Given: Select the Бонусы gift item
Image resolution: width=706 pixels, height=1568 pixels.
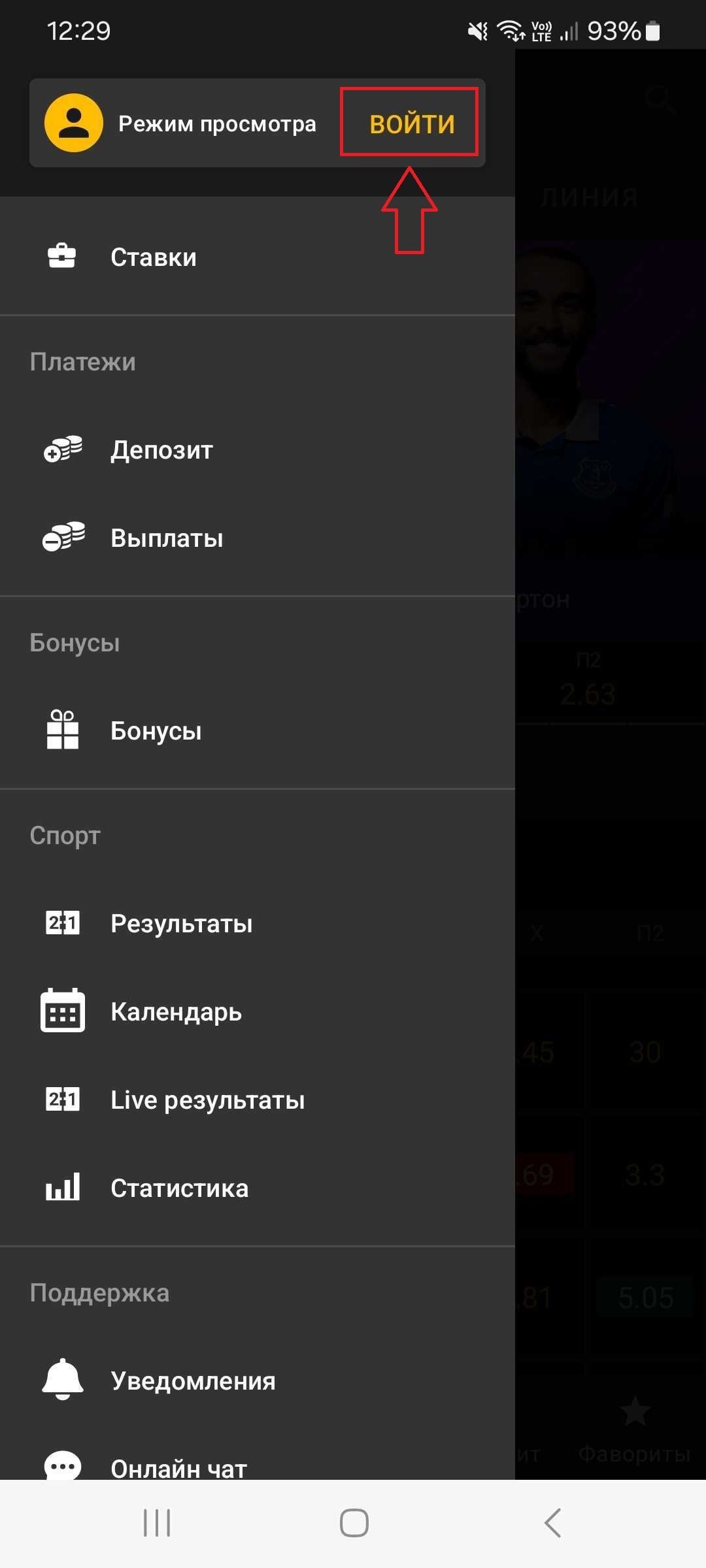Looking at the screenshot, I should pyautogui.click(x=156, y=731).
